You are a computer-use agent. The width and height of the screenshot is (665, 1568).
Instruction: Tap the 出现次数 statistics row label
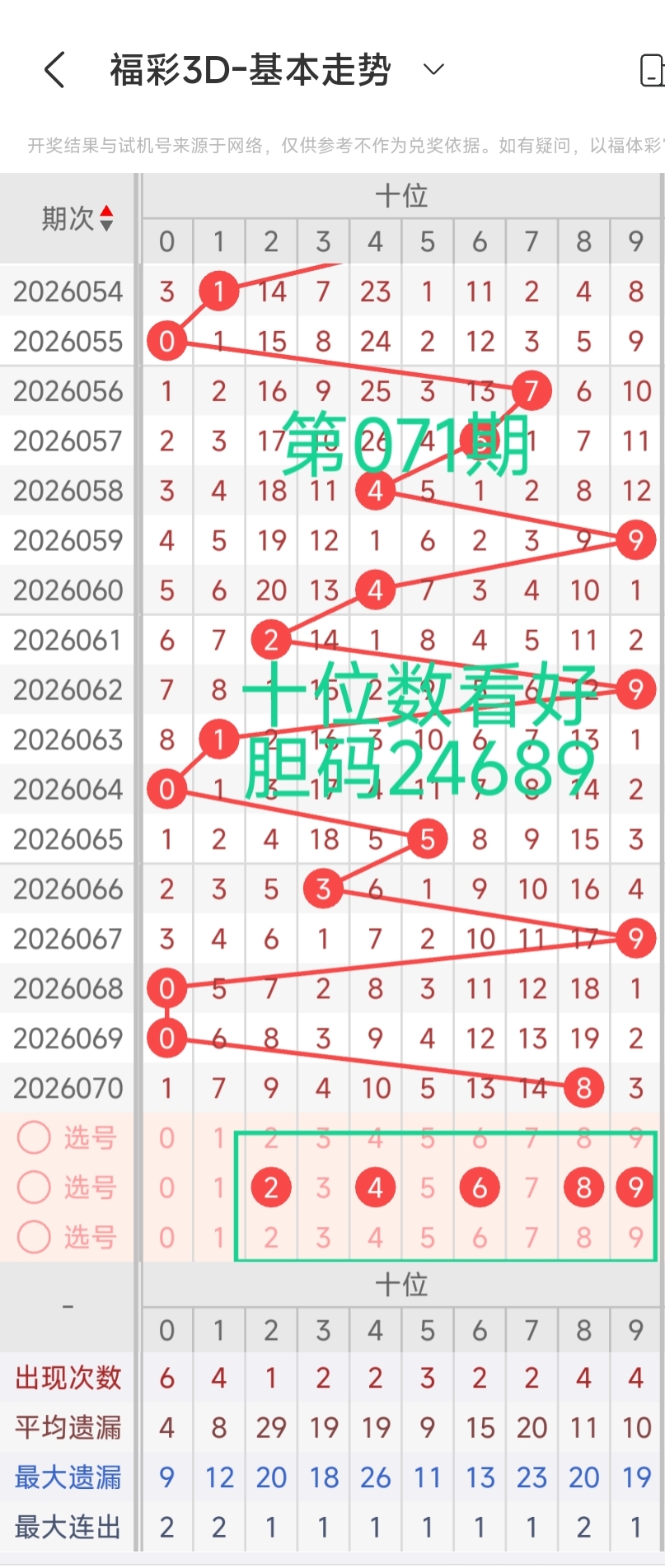click(67, 1378)
